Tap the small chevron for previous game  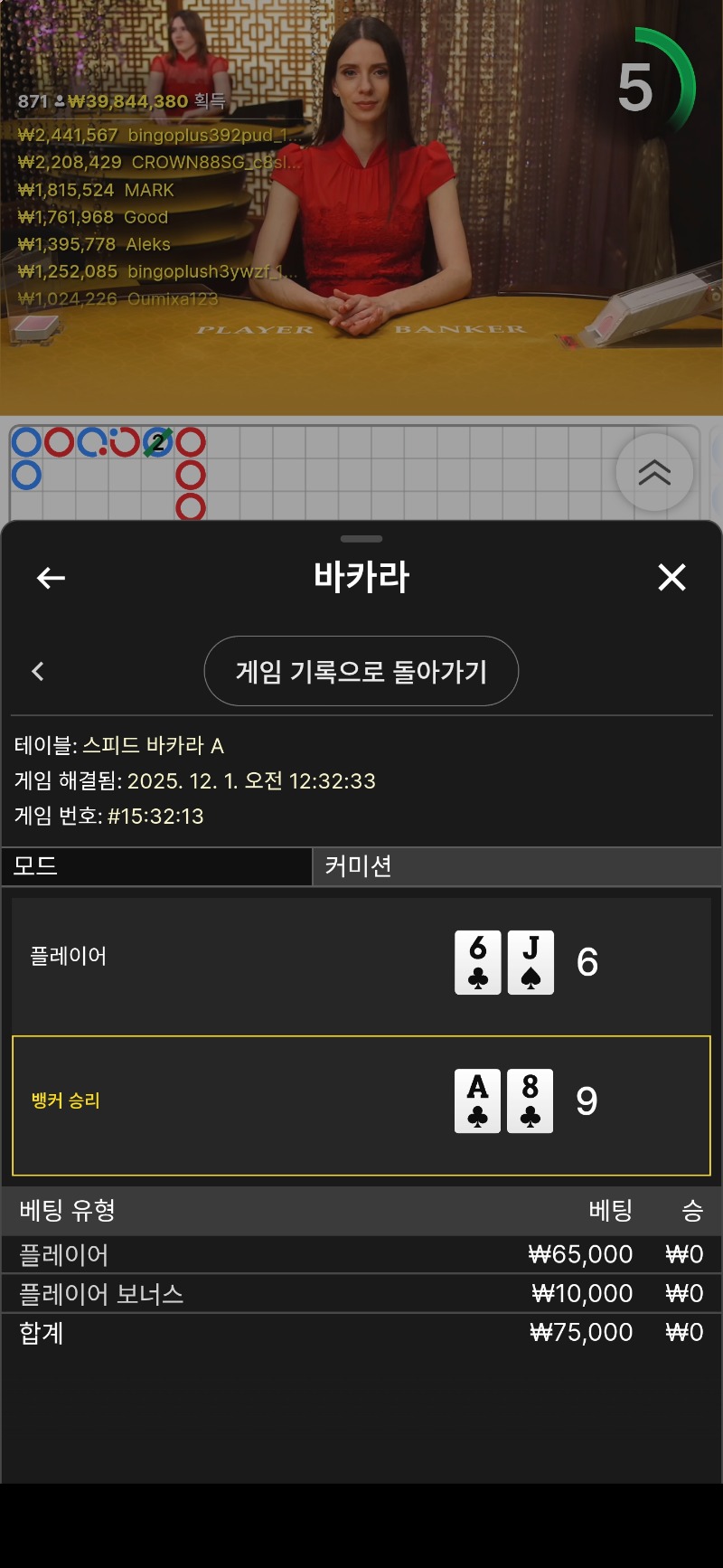click(x=38, y=671)
